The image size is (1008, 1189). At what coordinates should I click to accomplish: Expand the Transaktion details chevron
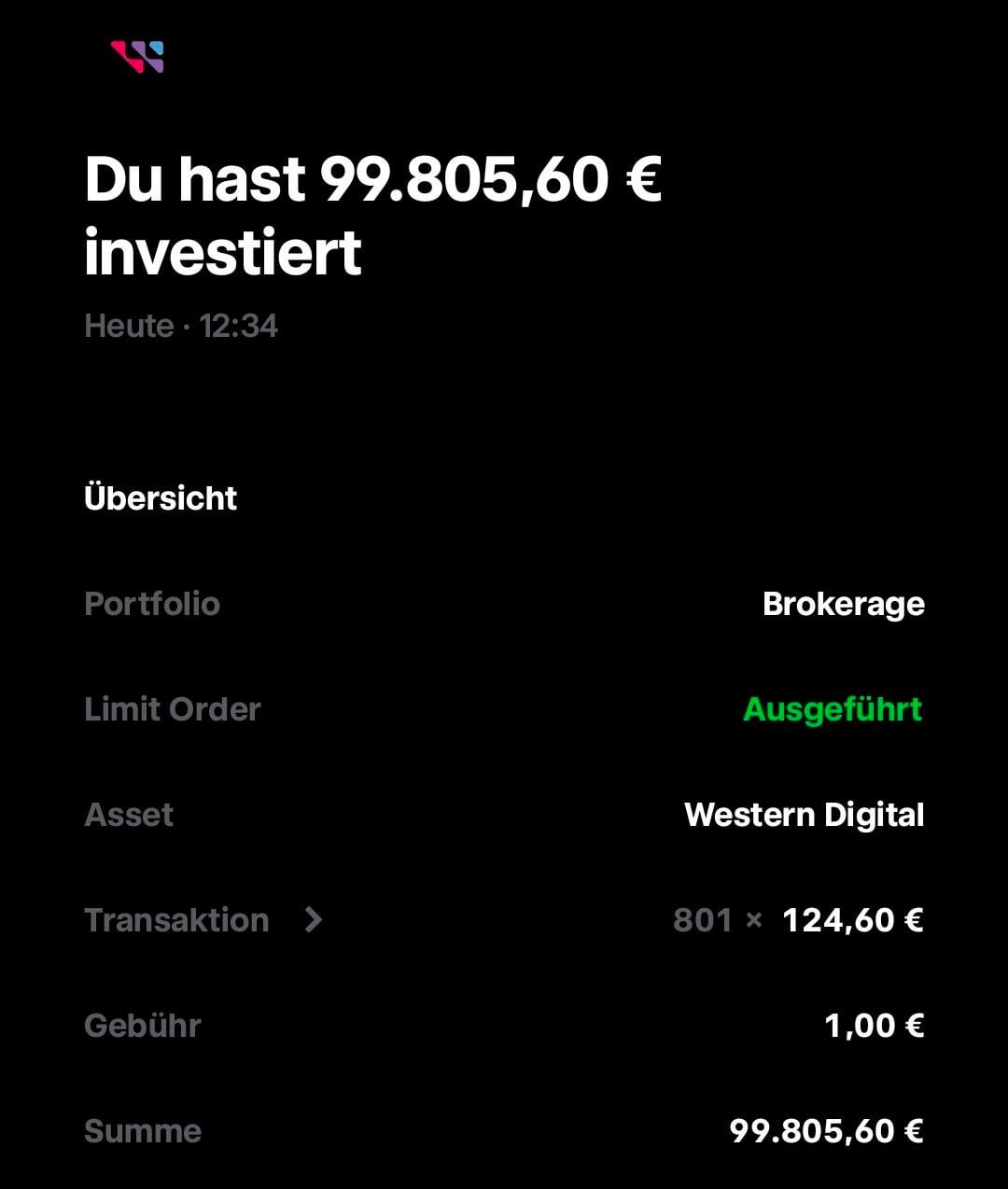(x=314, y=920)
